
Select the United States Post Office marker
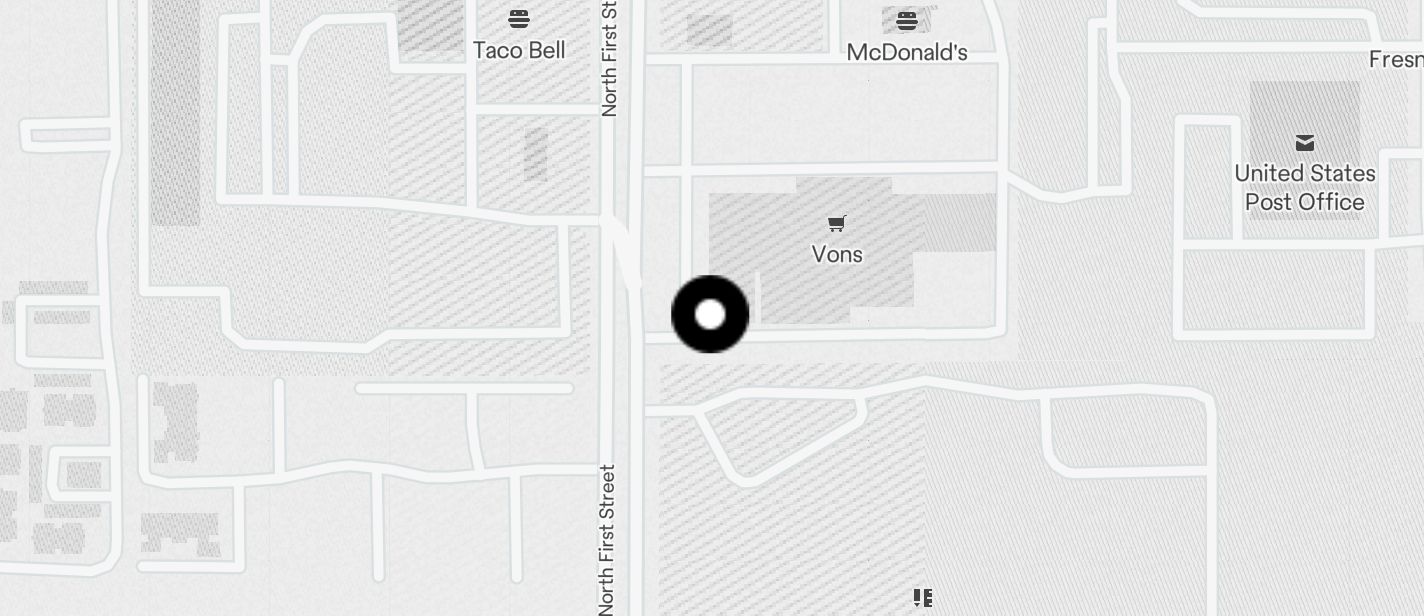click(x=1304, y=143)
